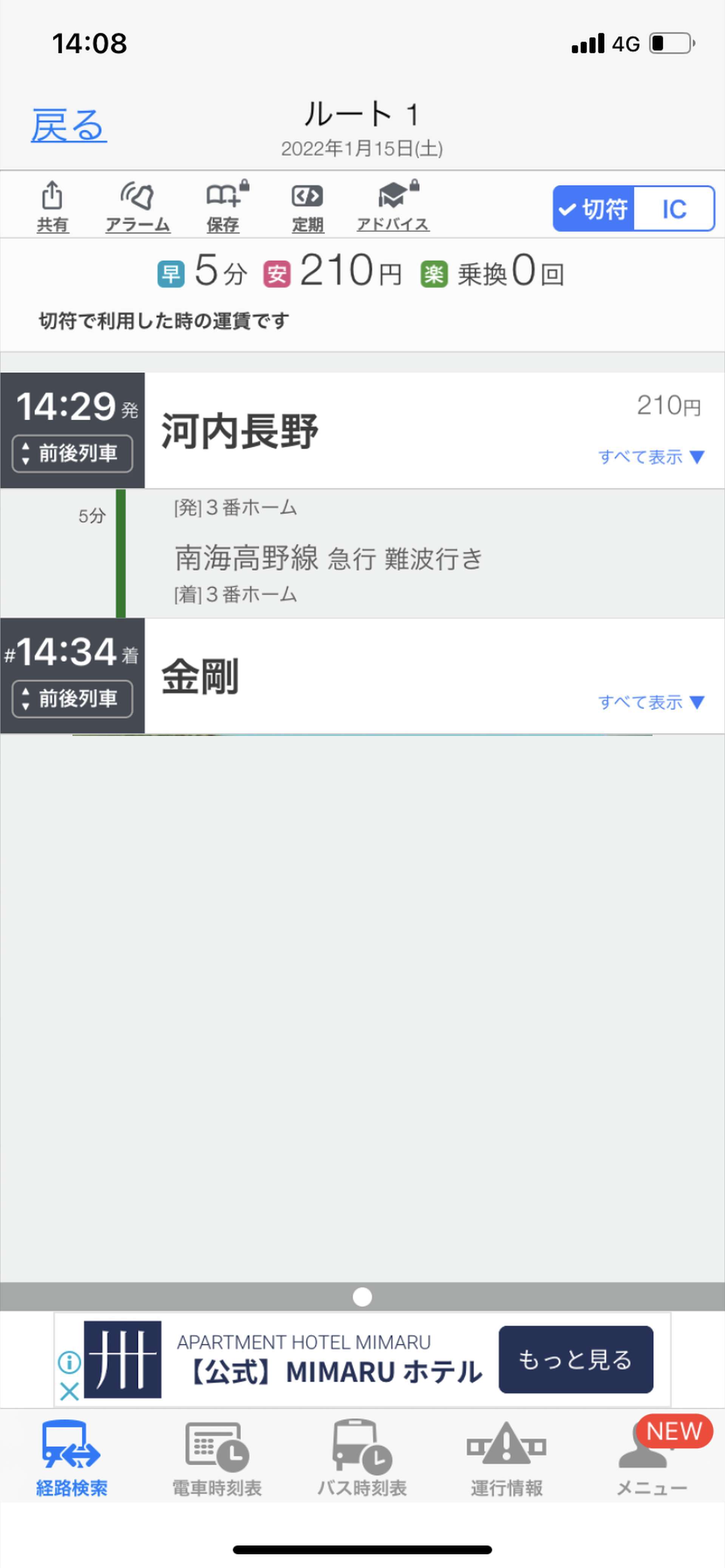Close the MIMARU hotel ad
This screenshot has height=1568, width=725.
pos(69,1391)
